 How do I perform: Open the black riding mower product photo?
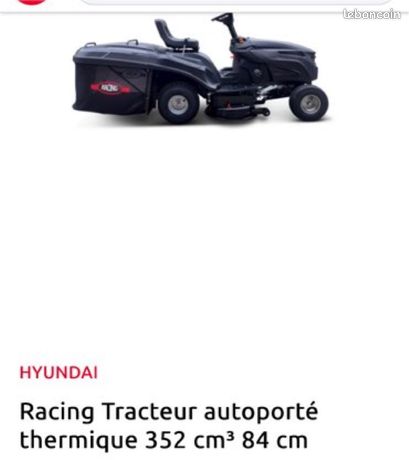click(x=201, y=68)
